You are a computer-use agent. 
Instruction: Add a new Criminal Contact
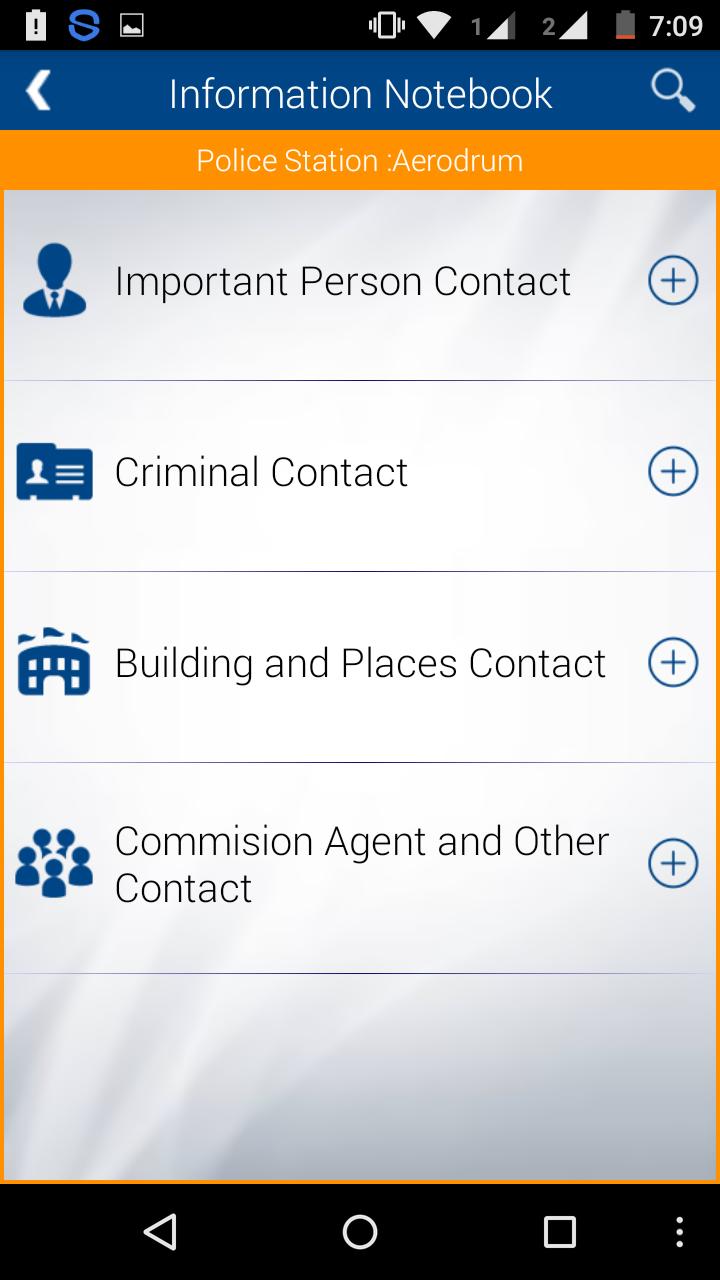[x=673, y=472]
